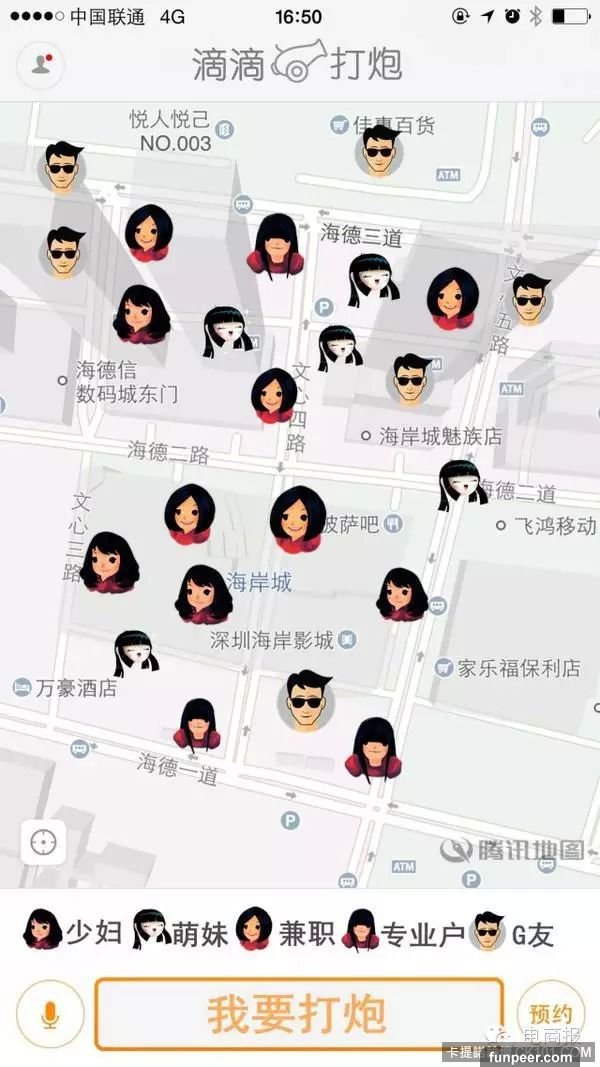
Task: Tap the 我要打炮 main button
Action: point(298,1014)
